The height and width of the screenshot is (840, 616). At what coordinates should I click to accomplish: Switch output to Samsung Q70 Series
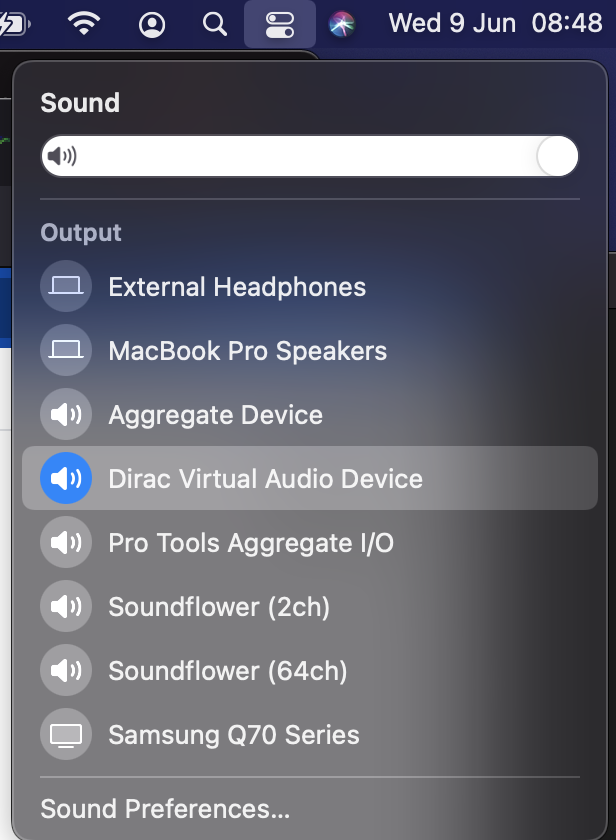point(233,735)
